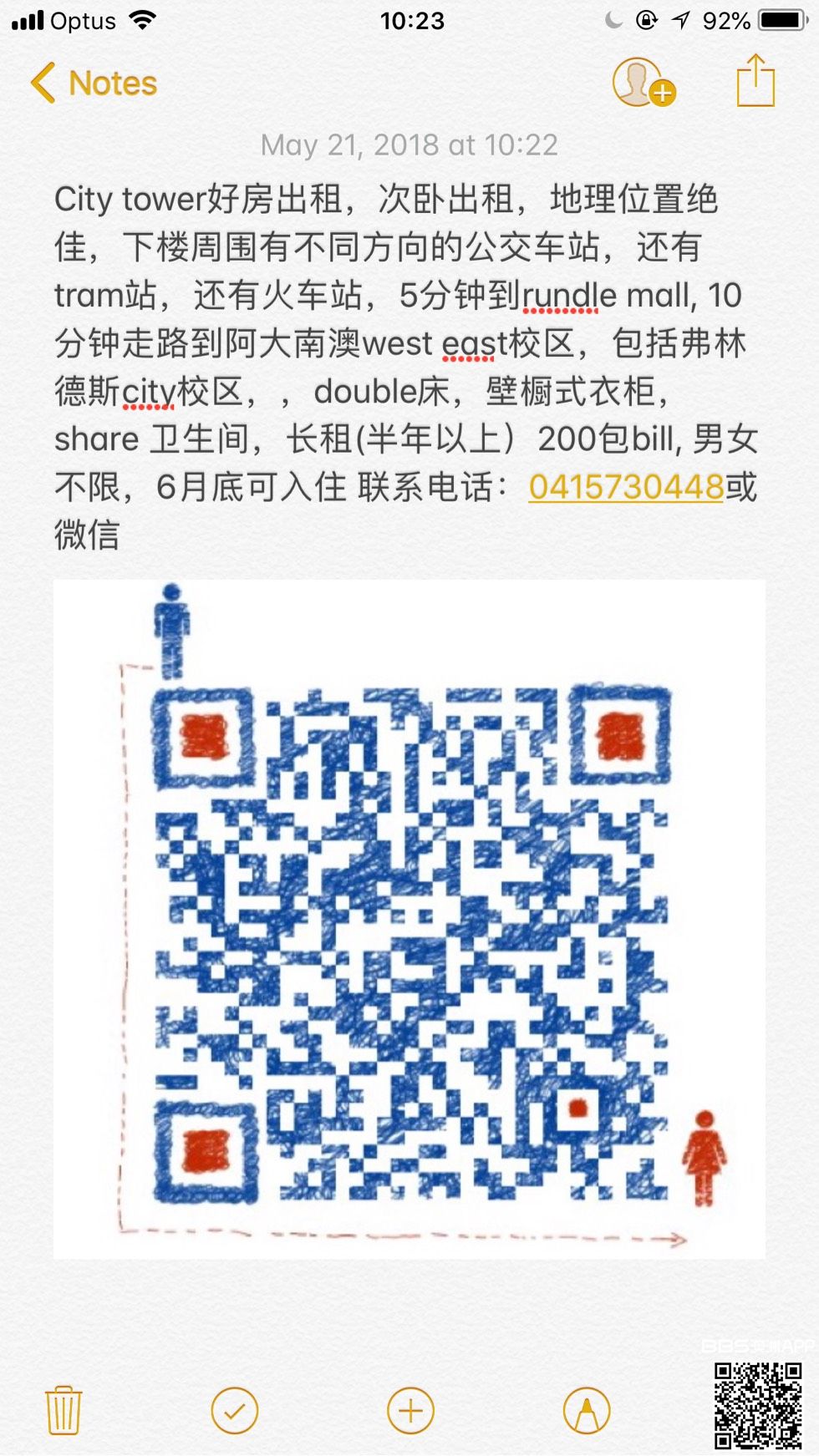Delete this note with the trash icon
This screenshot has height=1456, width=819.
click(x=64, y=1411)
